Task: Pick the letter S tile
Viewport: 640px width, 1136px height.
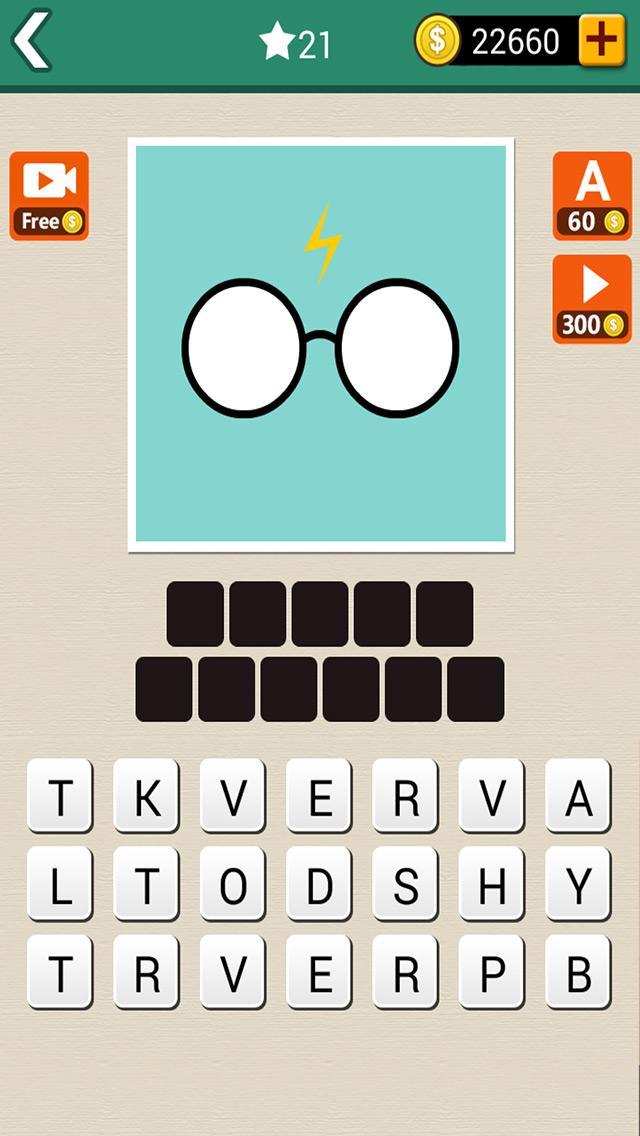Action: click(406, 884)
